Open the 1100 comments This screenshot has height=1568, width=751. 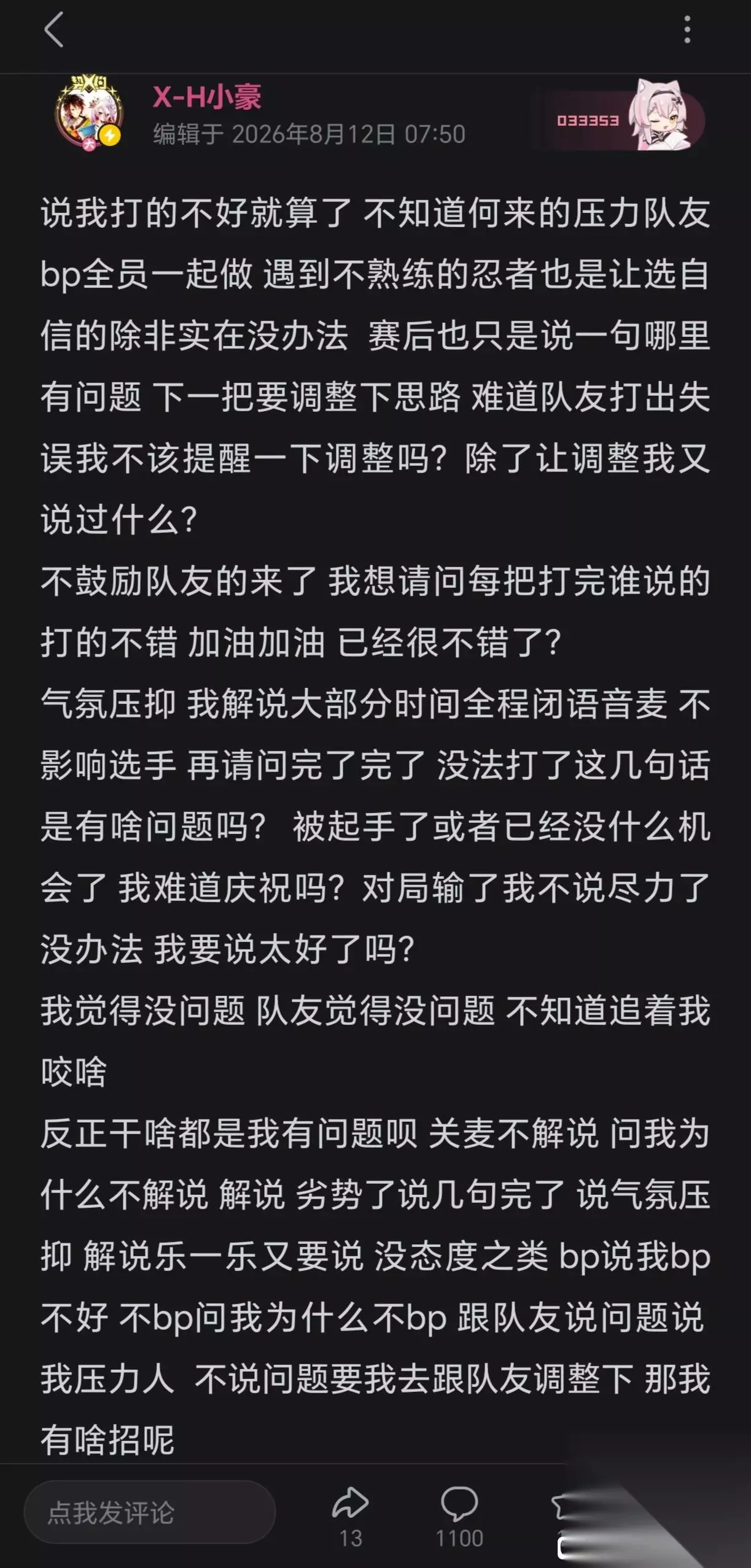click(459, 1516)
